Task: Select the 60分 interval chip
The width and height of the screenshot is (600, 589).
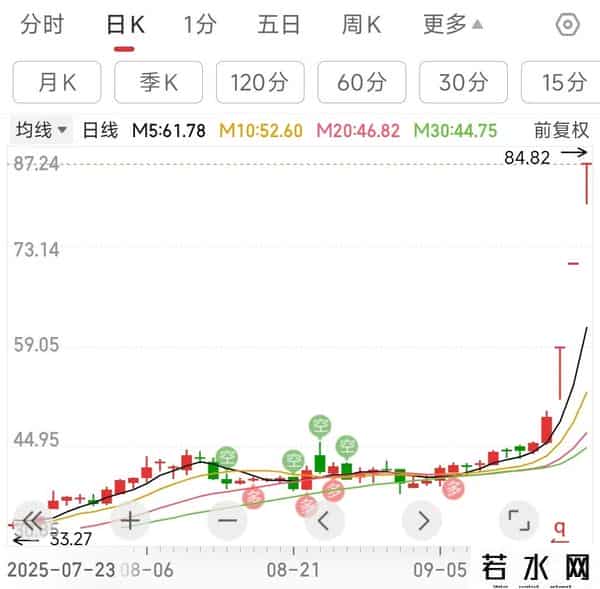Action: tap(361, 82)
